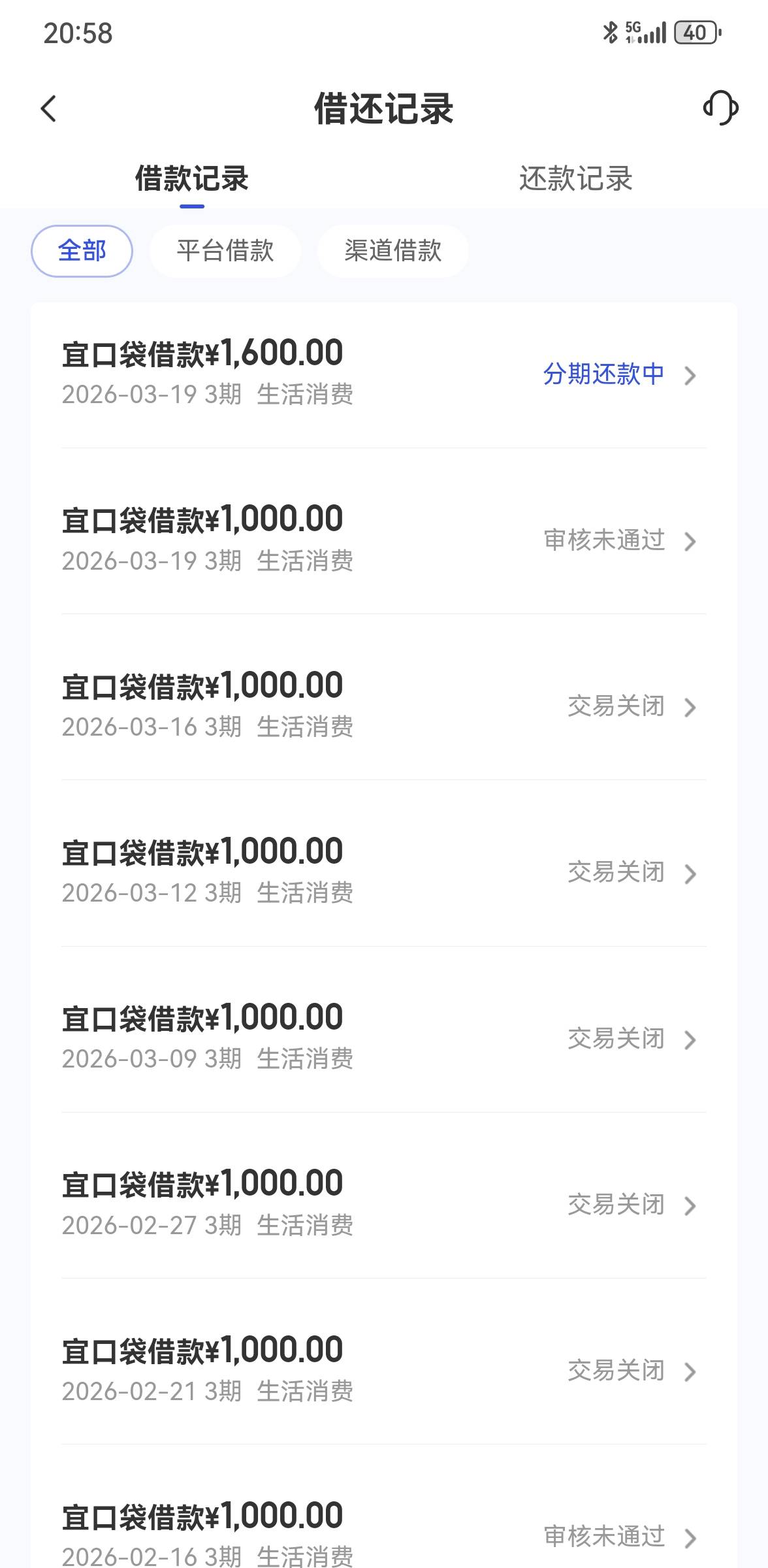The height and width of the screenshot is (1568, 768).
Task: Open the 2026-02-16 loan marked 审核未通过
Action: [384, 1532]
